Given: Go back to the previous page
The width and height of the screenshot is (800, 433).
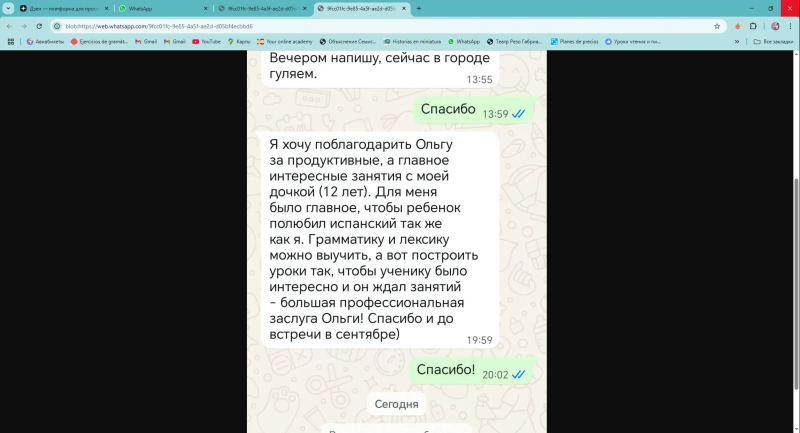Looking at the screenshot, I should pos(9,26).
